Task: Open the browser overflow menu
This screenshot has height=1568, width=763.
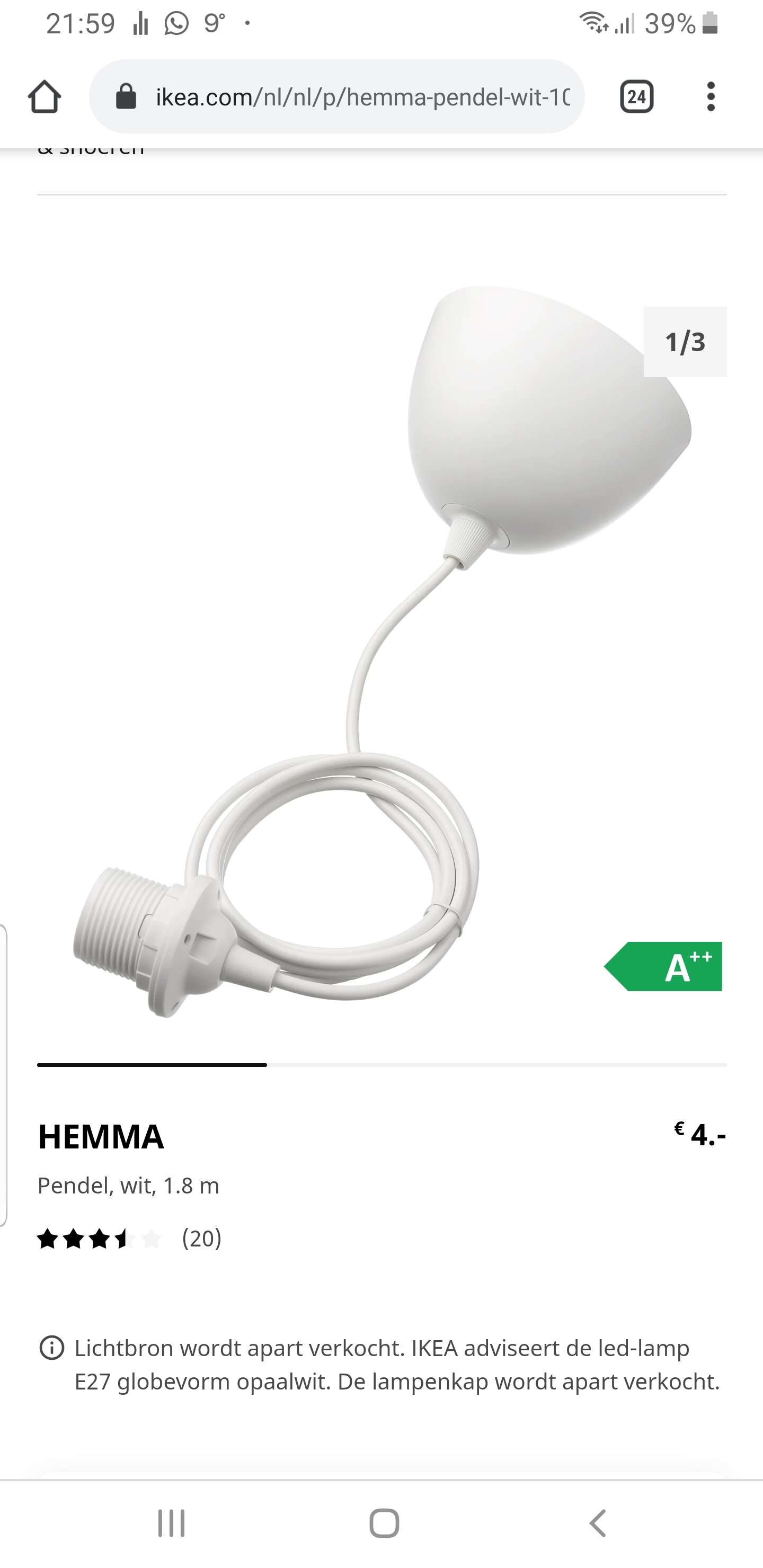Action: [710, 97]
